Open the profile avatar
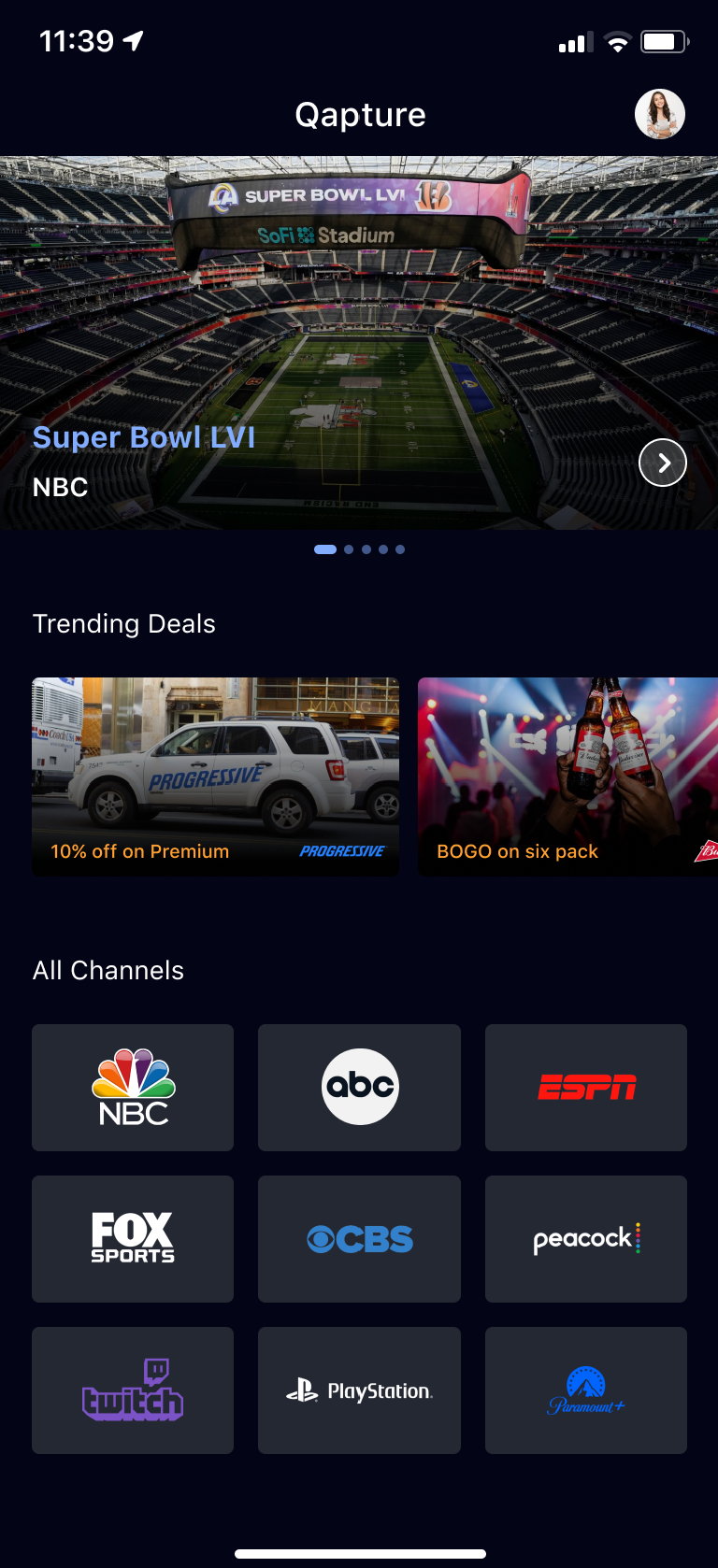Image resolution: width=718 pixels, height=1568 pixels. tap(659, 115)
